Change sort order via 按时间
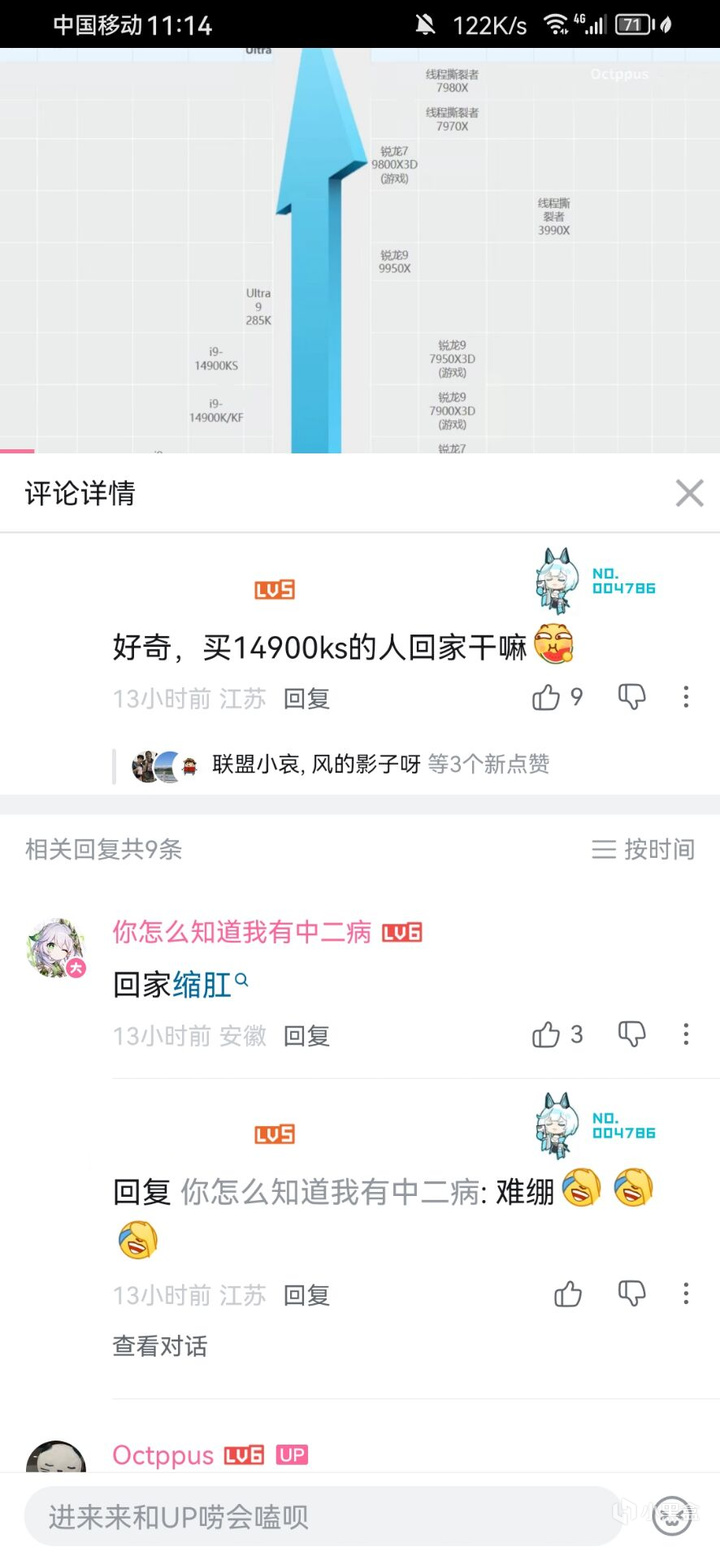 [643, 849]
